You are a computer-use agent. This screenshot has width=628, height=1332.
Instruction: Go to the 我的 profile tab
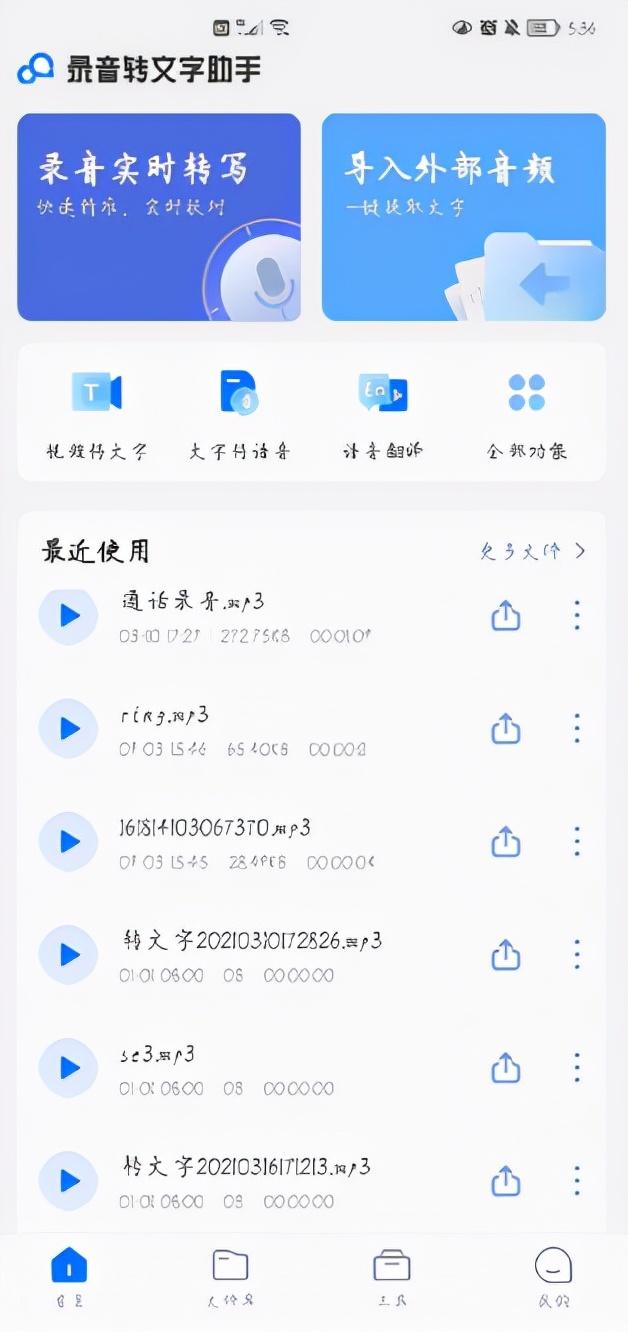pyautogui.click(x=553, y=1277)
